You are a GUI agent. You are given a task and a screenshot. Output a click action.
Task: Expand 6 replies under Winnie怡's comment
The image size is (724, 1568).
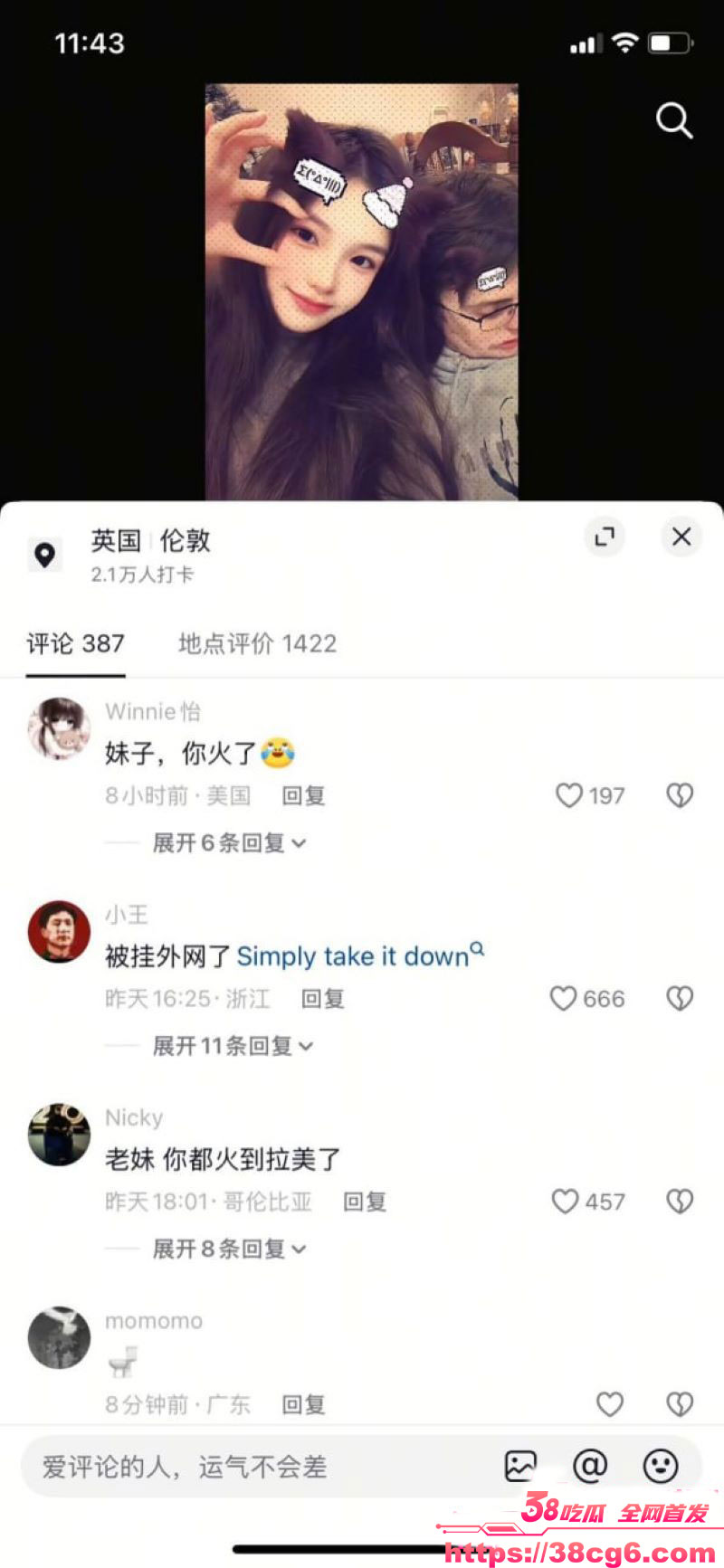(229, 843)
